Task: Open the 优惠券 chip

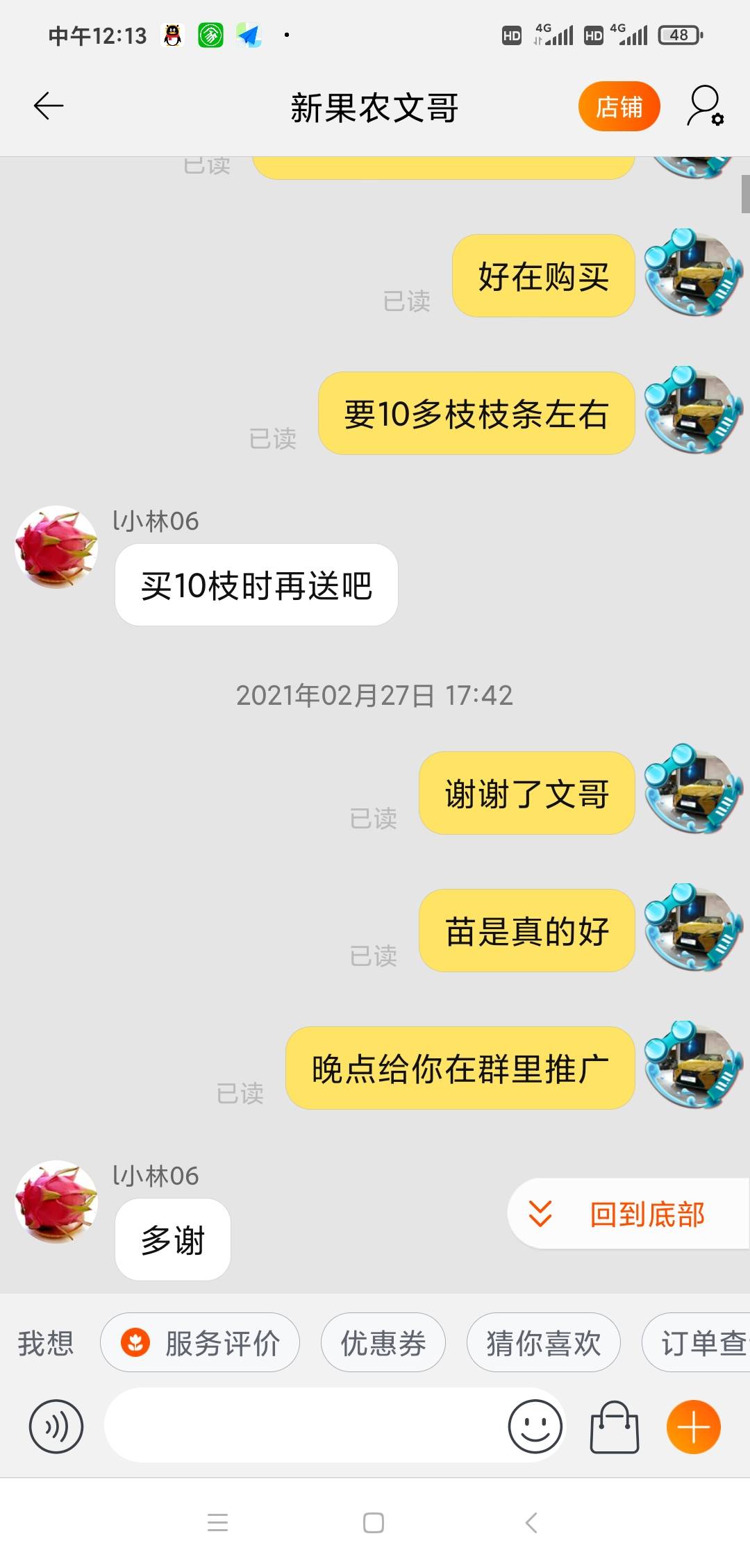Action: point(383,1342)
